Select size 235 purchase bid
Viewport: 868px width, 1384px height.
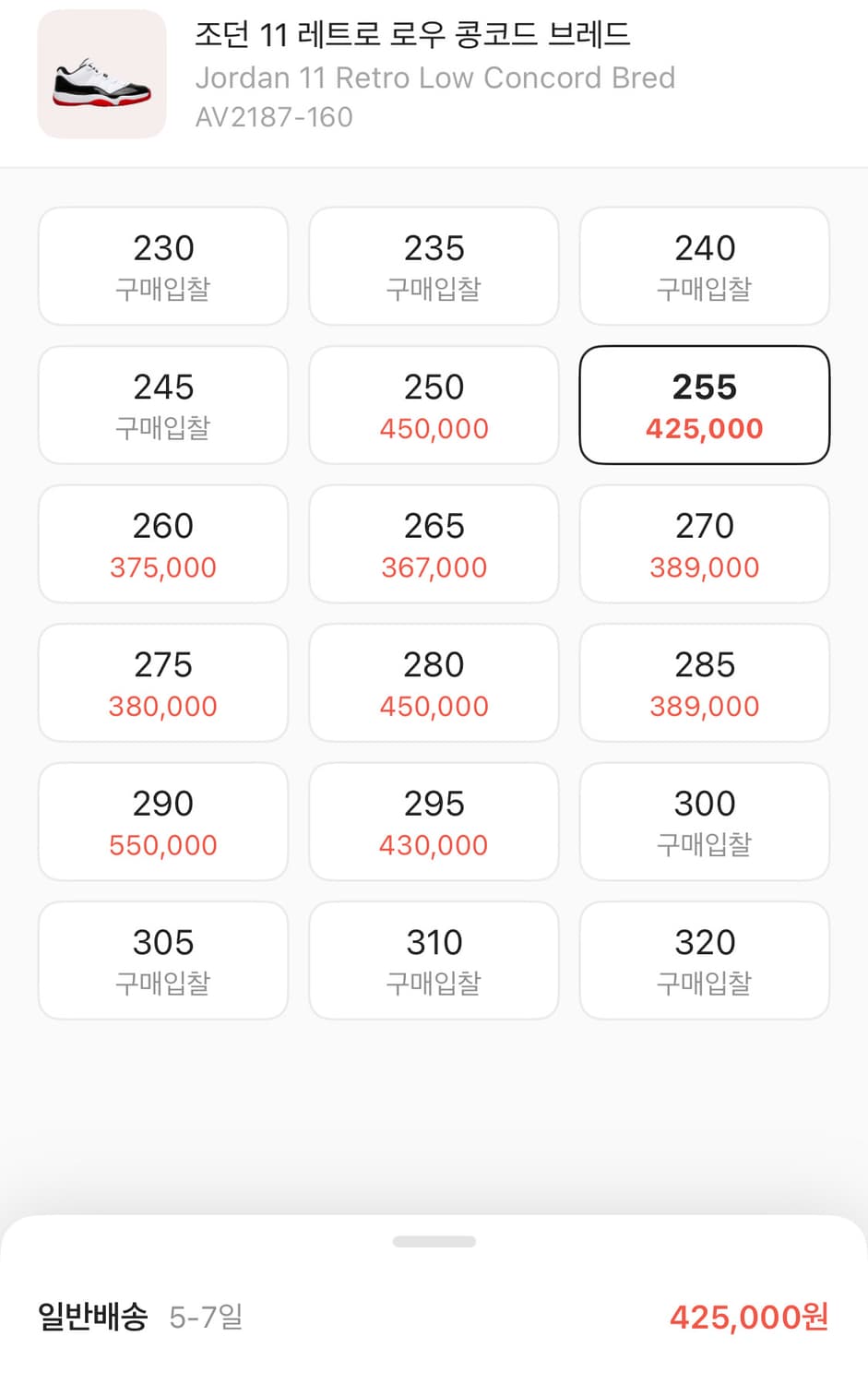pyautogui.click(x=434, y=266)
